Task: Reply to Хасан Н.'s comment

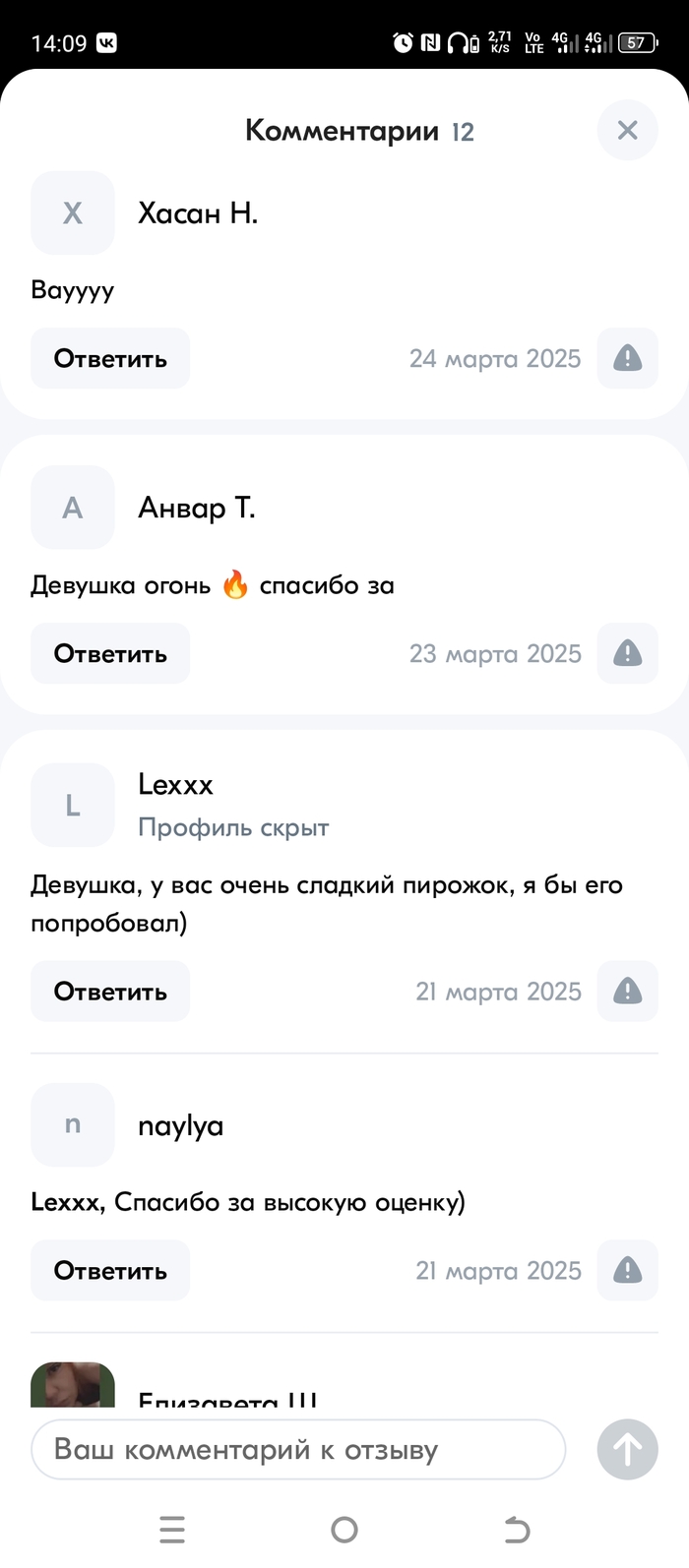Action: coord(110,359)
